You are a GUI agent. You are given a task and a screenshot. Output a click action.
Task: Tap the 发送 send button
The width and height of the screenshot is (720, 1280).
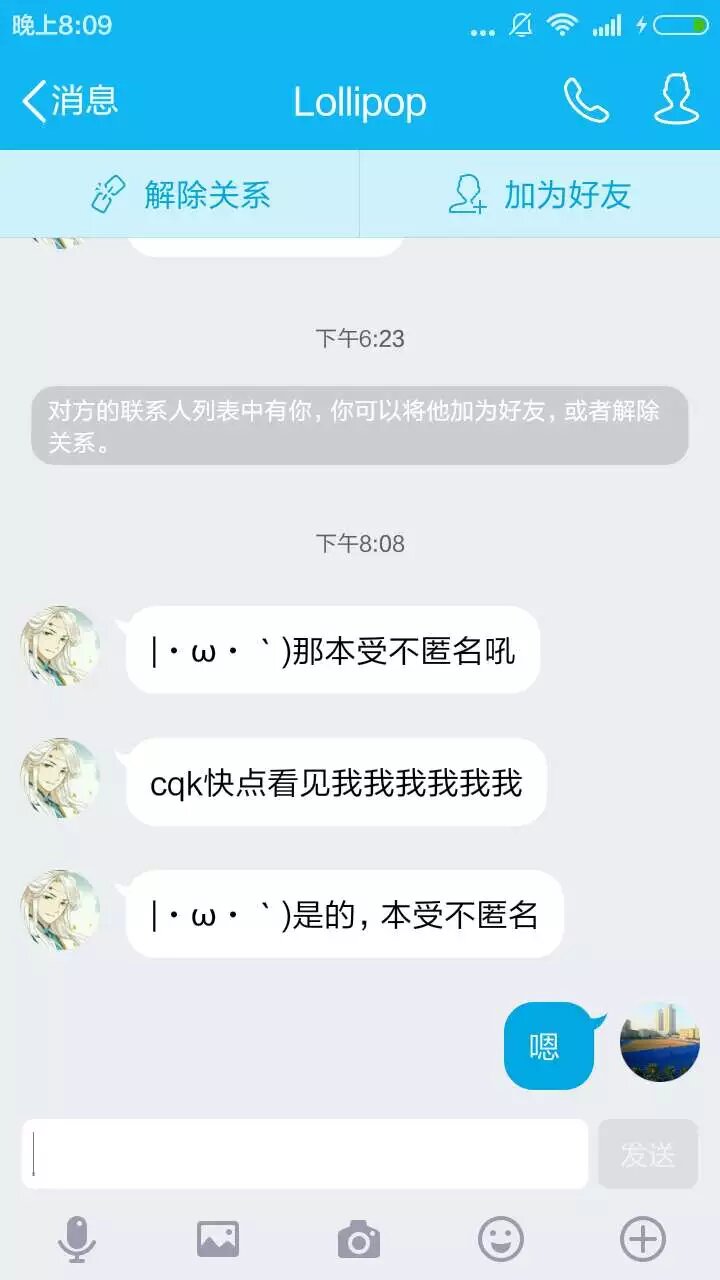[x=648, y=1154]
